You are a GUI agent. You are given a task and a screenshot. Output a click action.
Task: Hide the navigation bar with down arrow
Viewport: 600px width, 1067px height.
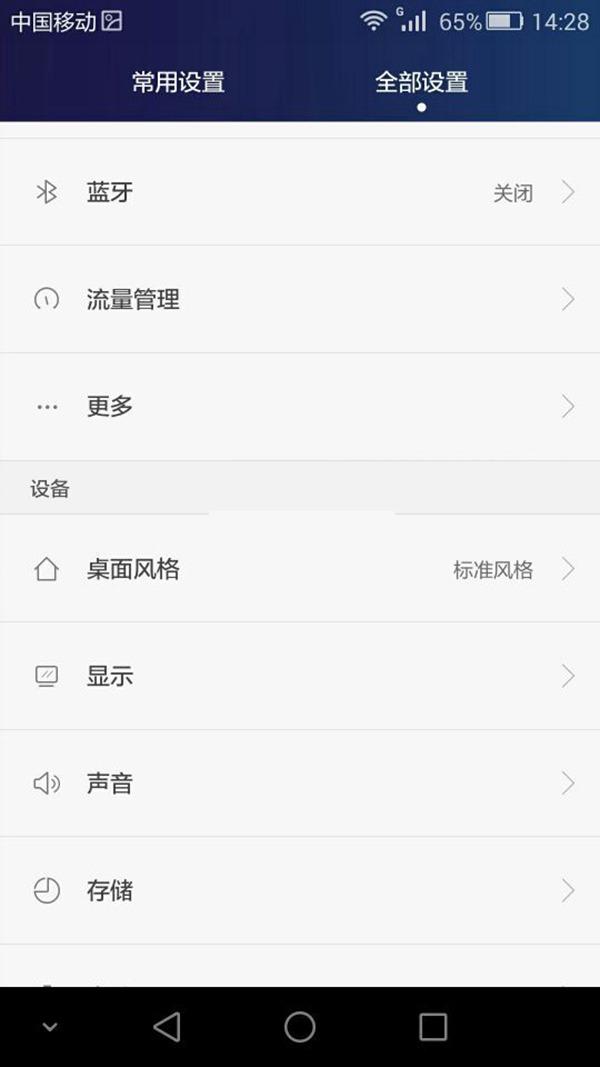tap(50, 1027)
